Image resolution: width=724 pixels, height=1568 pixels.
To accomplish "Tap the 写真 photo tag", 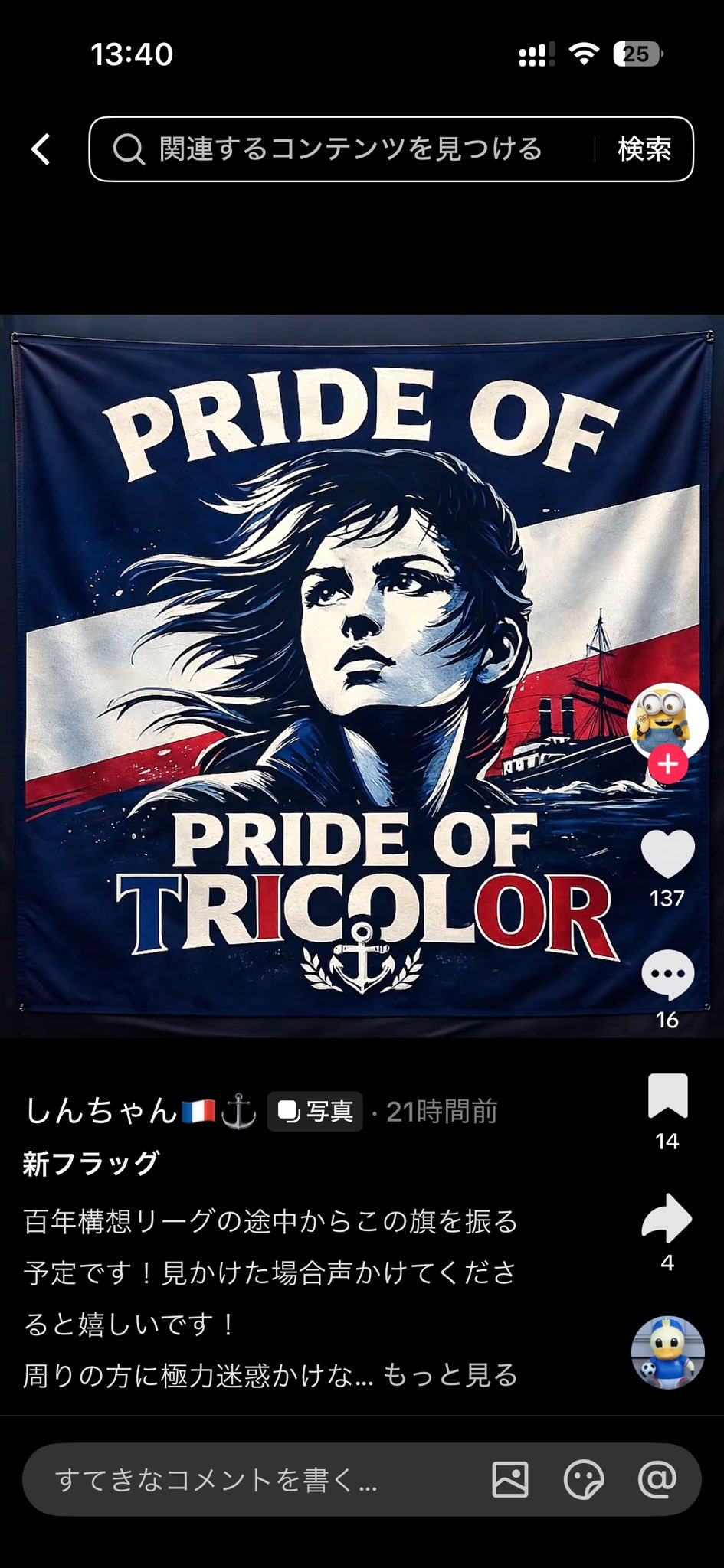I will (315, 1112).
